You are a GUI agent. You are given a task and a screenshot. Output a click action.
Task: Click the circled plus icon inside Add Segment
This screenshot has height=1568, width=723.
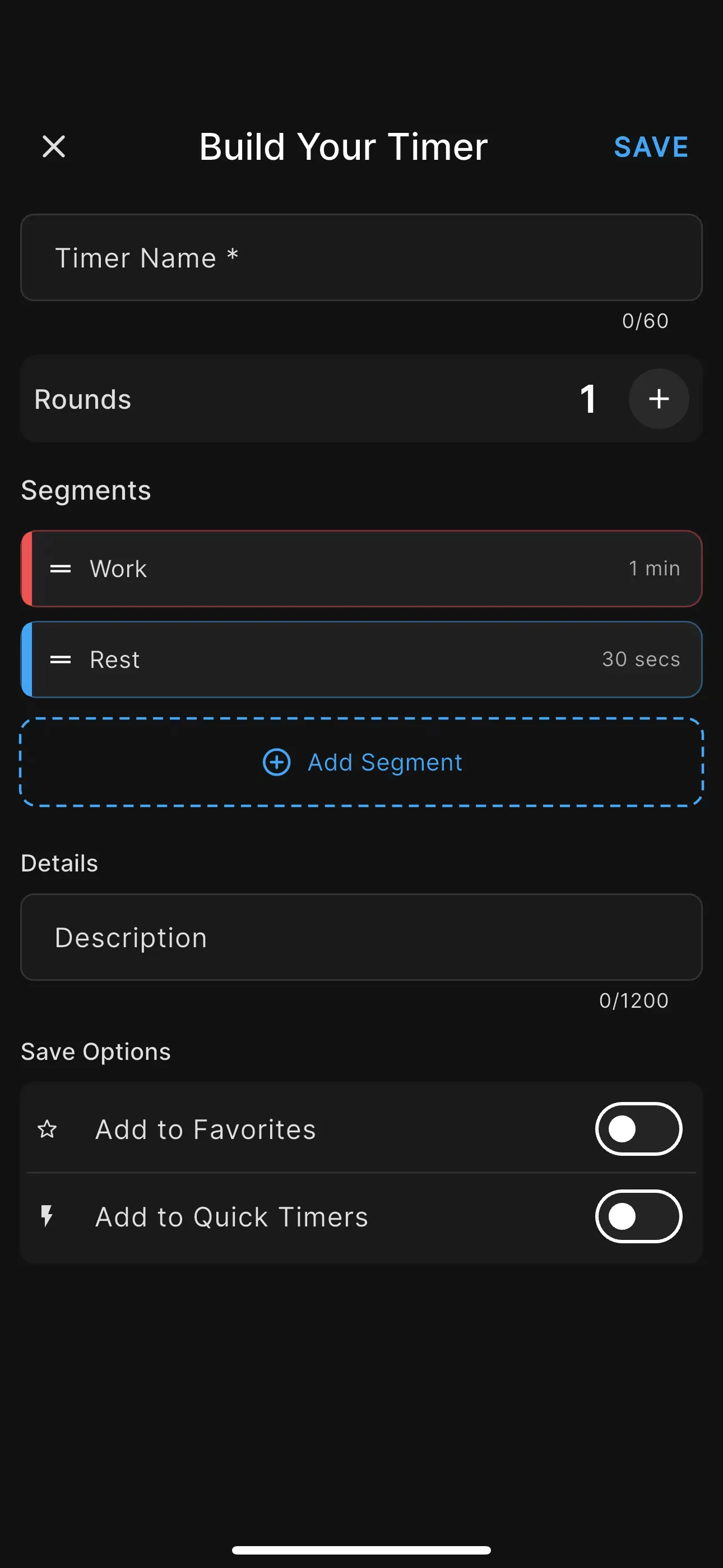pyautogui.click(x=276, y=762)
